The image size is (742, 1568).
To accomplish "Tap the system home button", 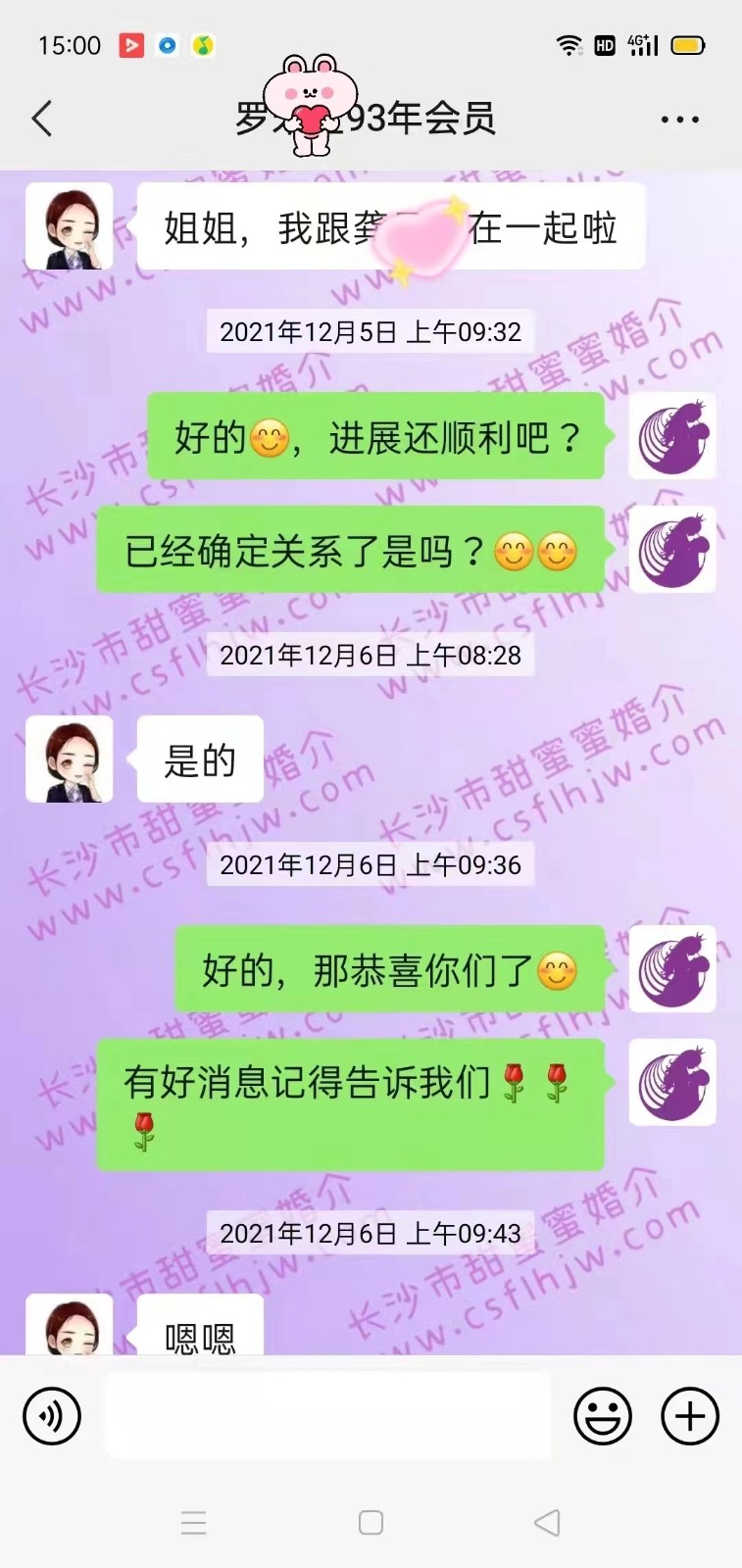I will click(371, 1522).
